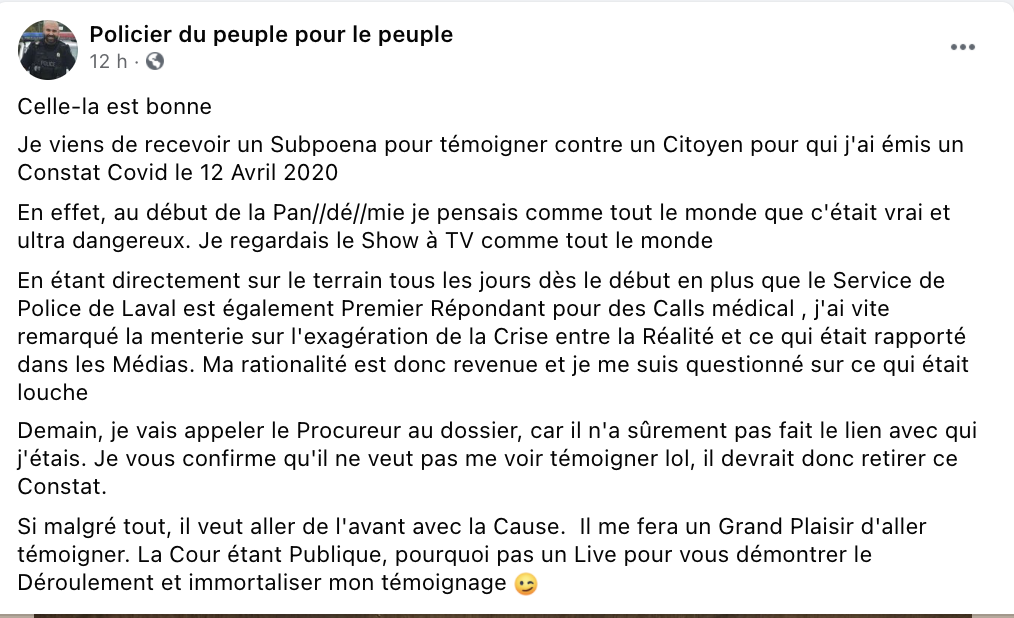Open the Policier du peuple profile picture

coord(48,48)
